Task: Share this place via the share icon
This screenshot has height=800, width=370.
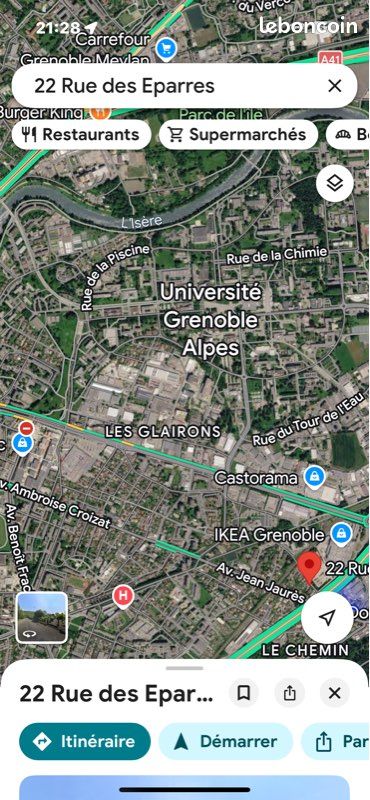Action: coord(289,693)
